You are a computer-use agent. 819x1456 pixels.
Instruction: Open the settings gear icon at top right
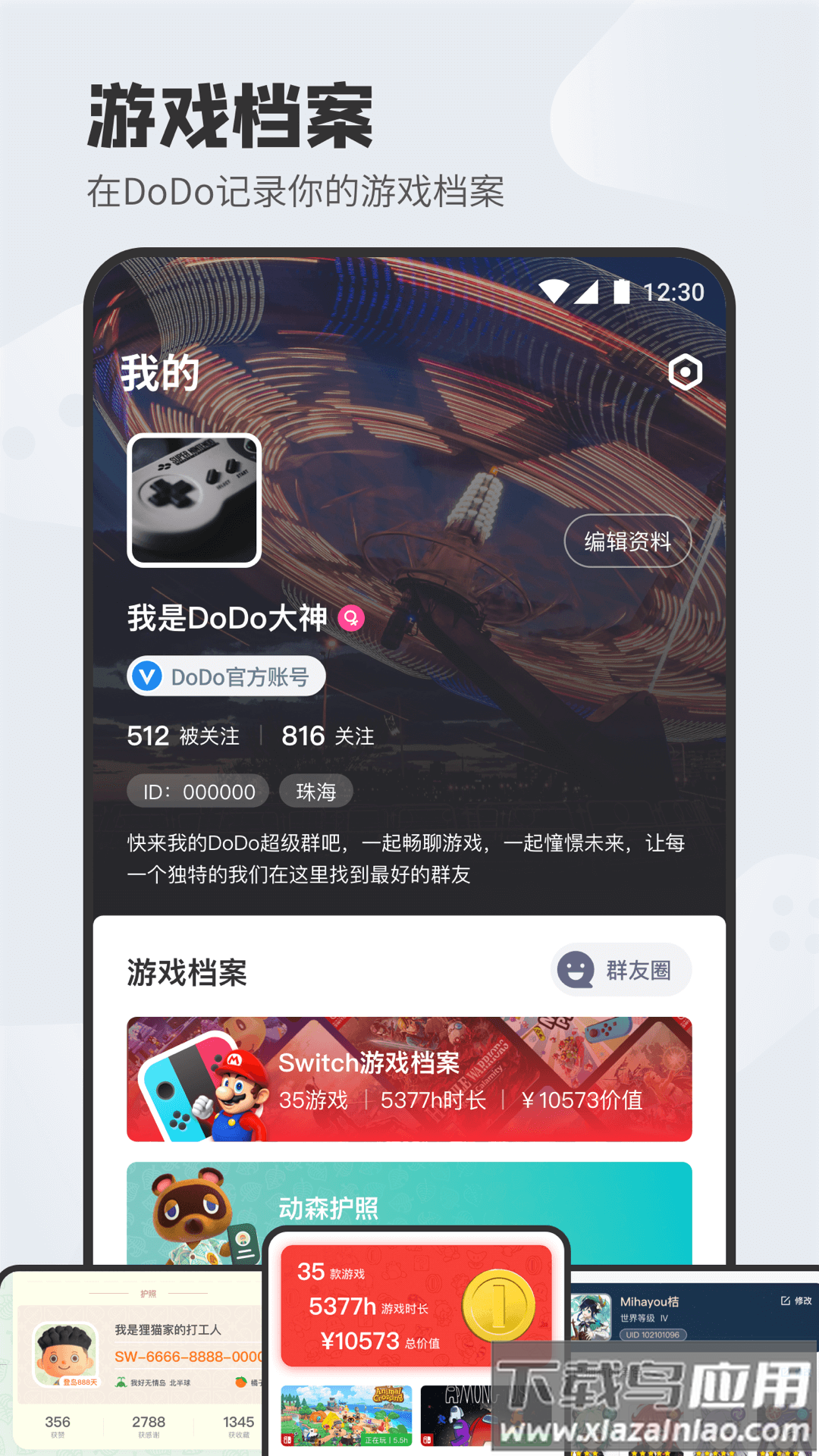tap(685, 372)
